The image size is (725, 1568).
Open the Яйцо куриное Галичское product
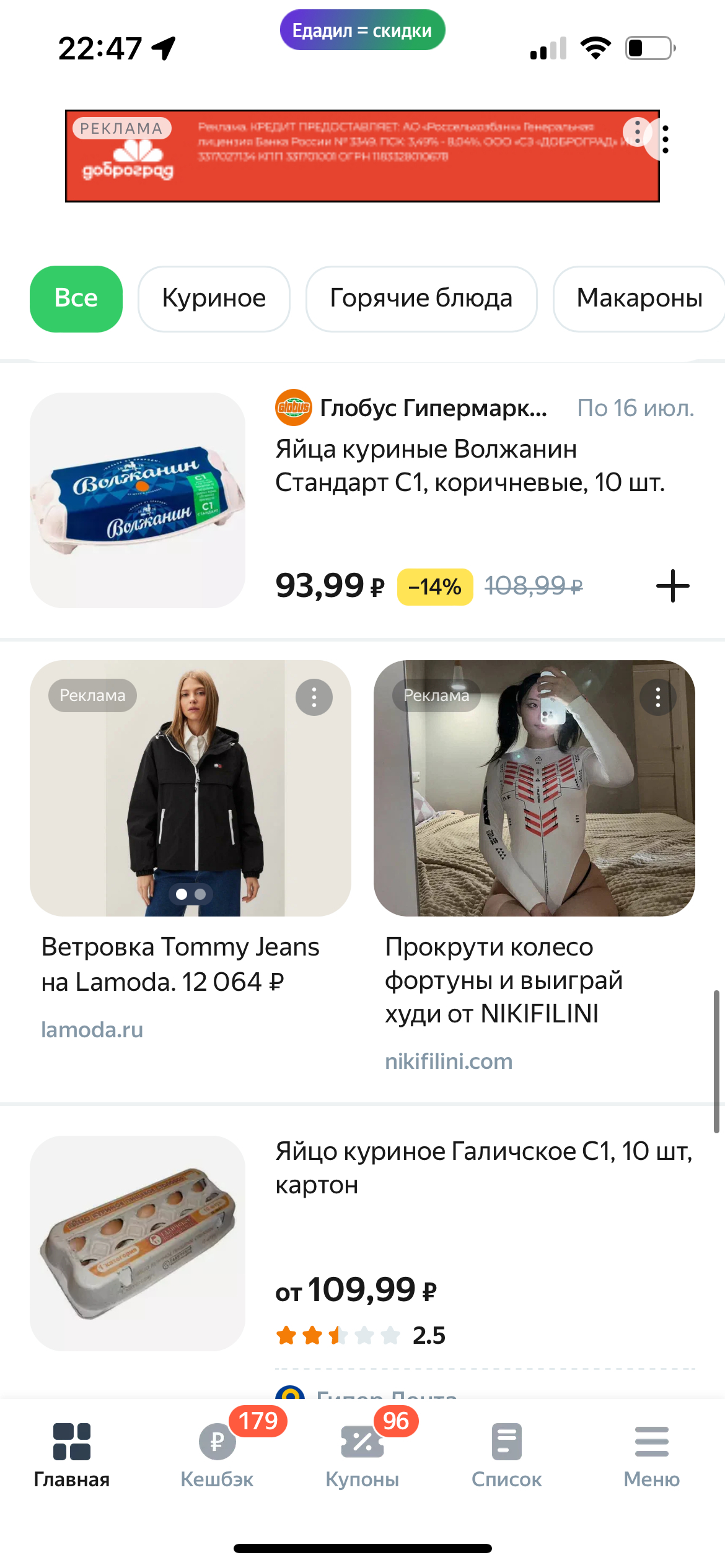coord(483,1168)
